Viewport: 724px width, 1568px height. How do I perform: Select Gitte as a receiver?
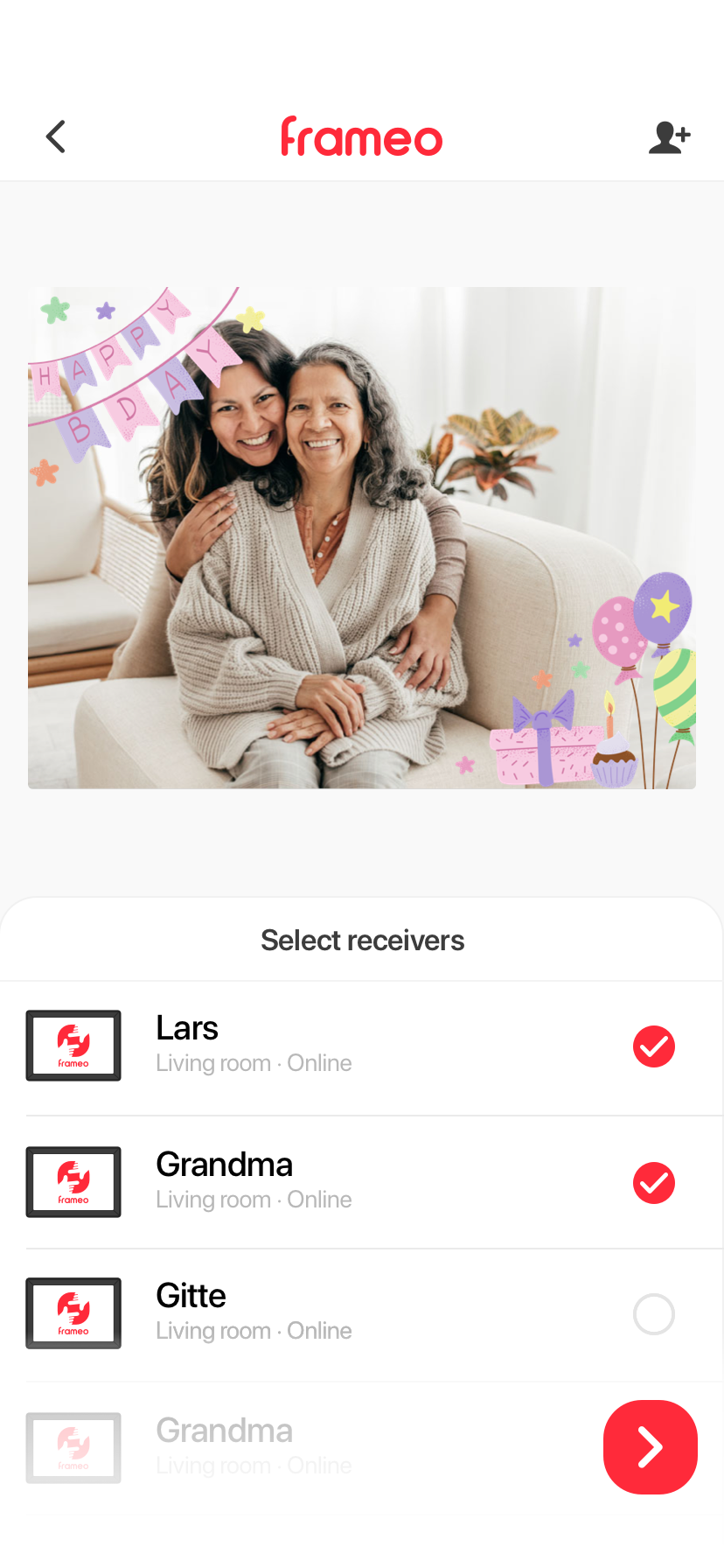(x=653, y=1314)
